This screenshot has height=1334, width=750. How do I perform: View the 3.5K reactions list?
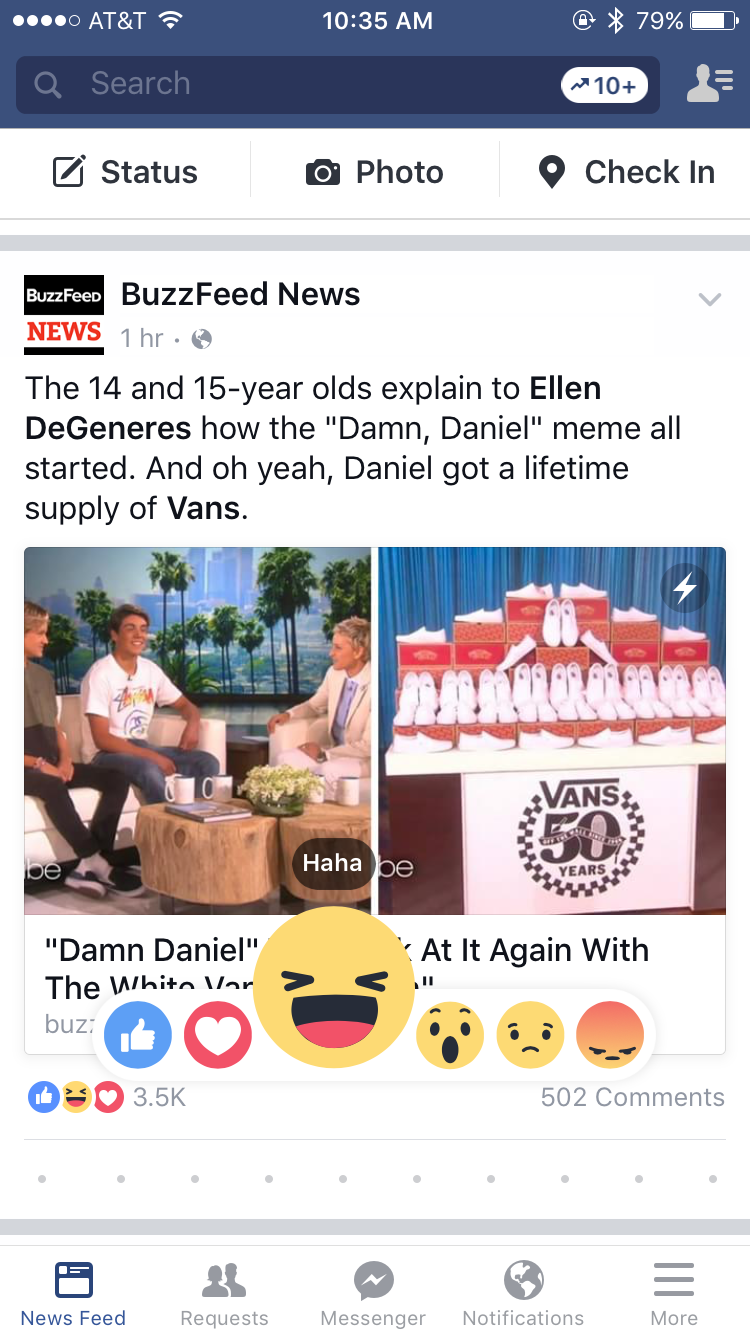tap(106, 1097)
